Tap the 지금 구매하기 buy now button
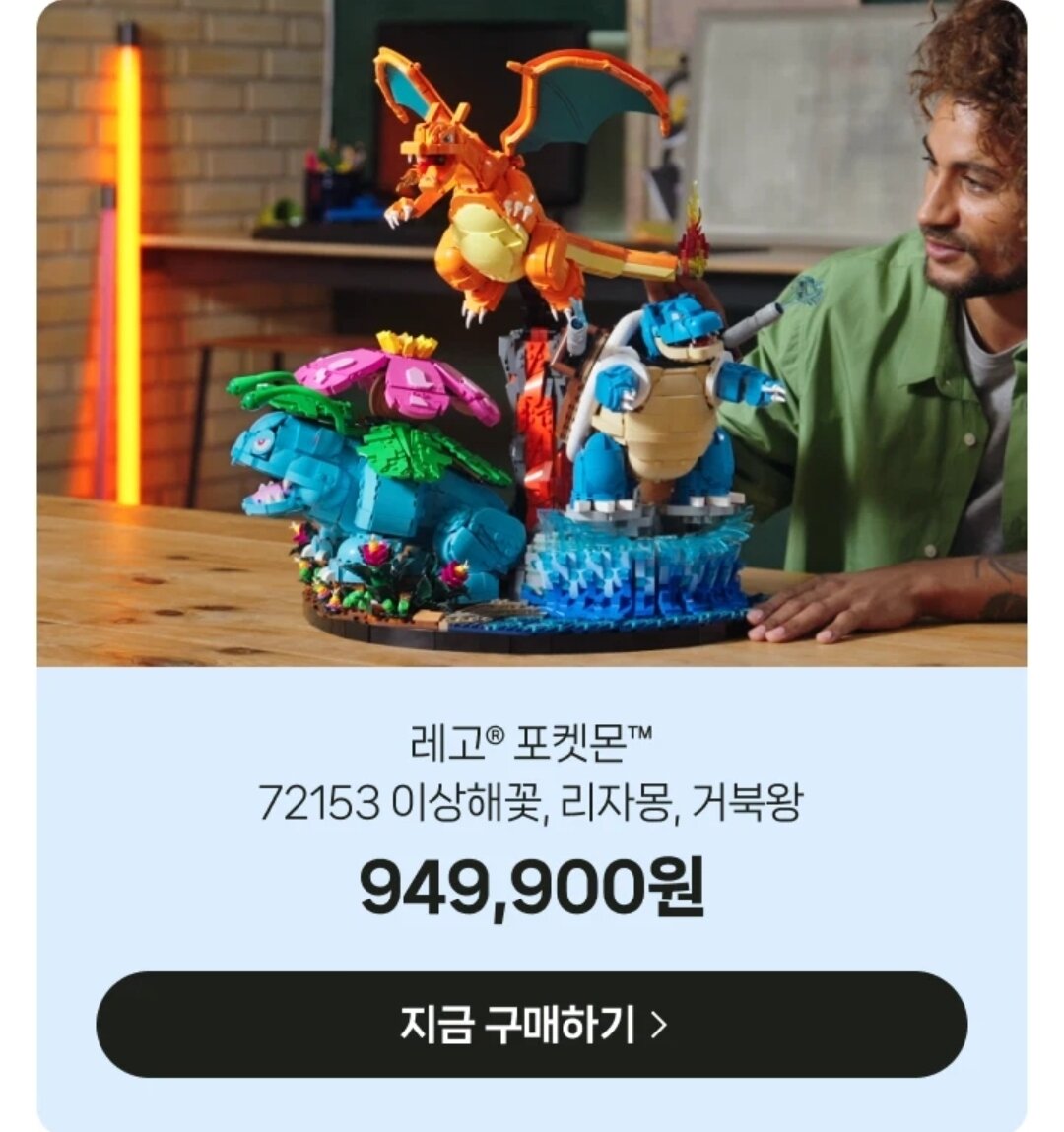1064x1132 pixels. coord(531,1025)
